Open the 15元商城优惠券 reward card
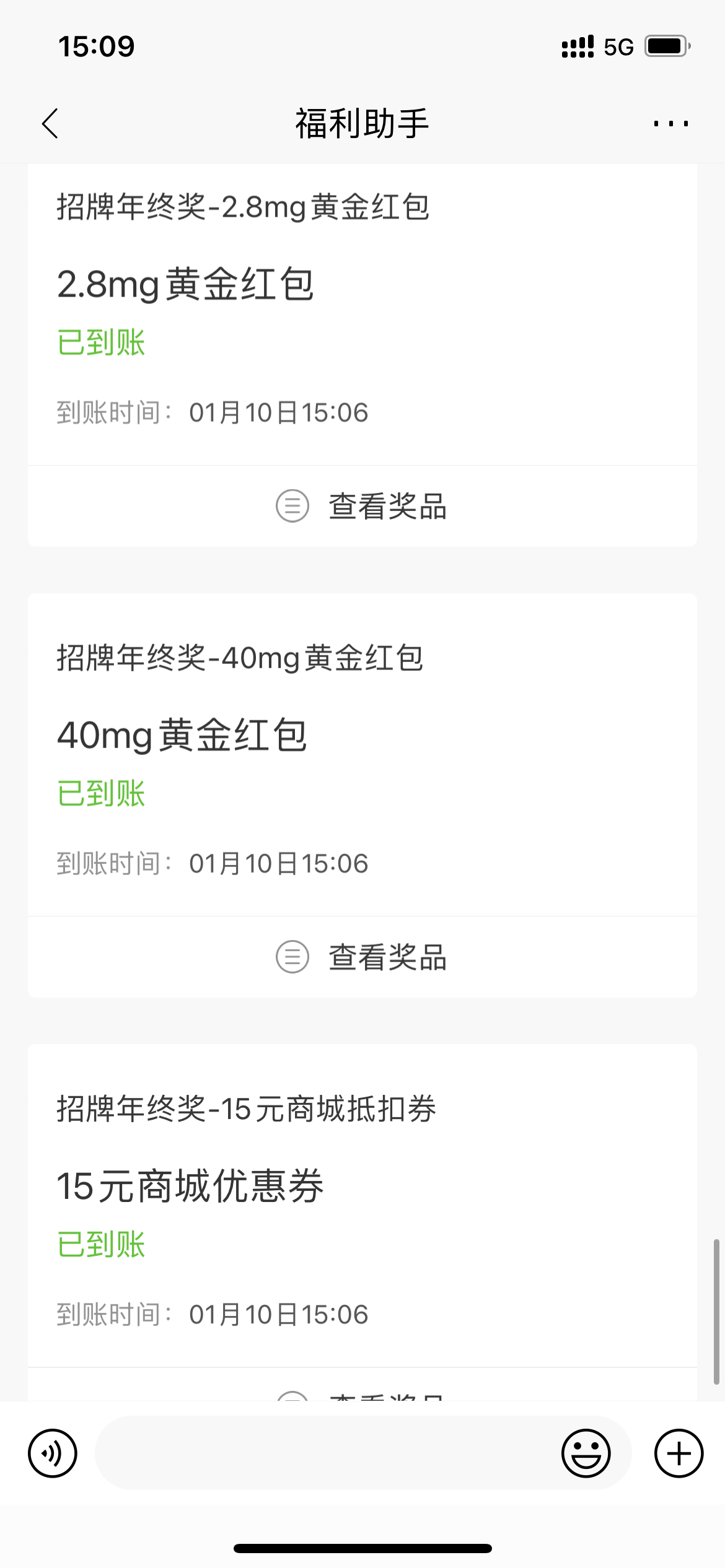 362,1206
